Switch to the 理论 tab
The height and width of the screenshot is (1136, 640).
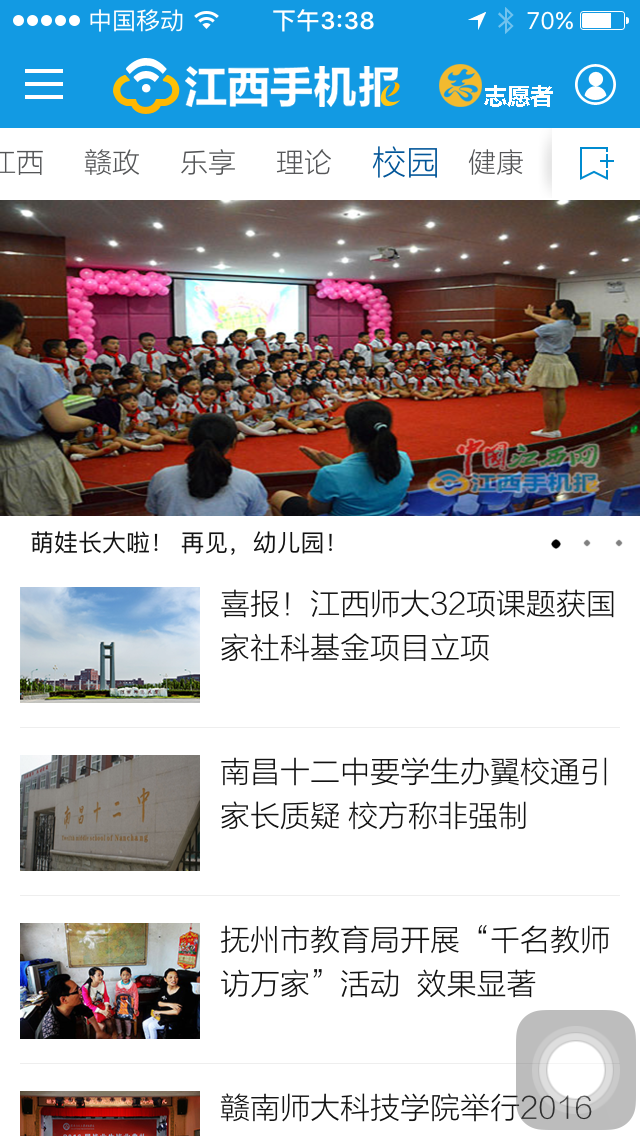click(303, 162)
